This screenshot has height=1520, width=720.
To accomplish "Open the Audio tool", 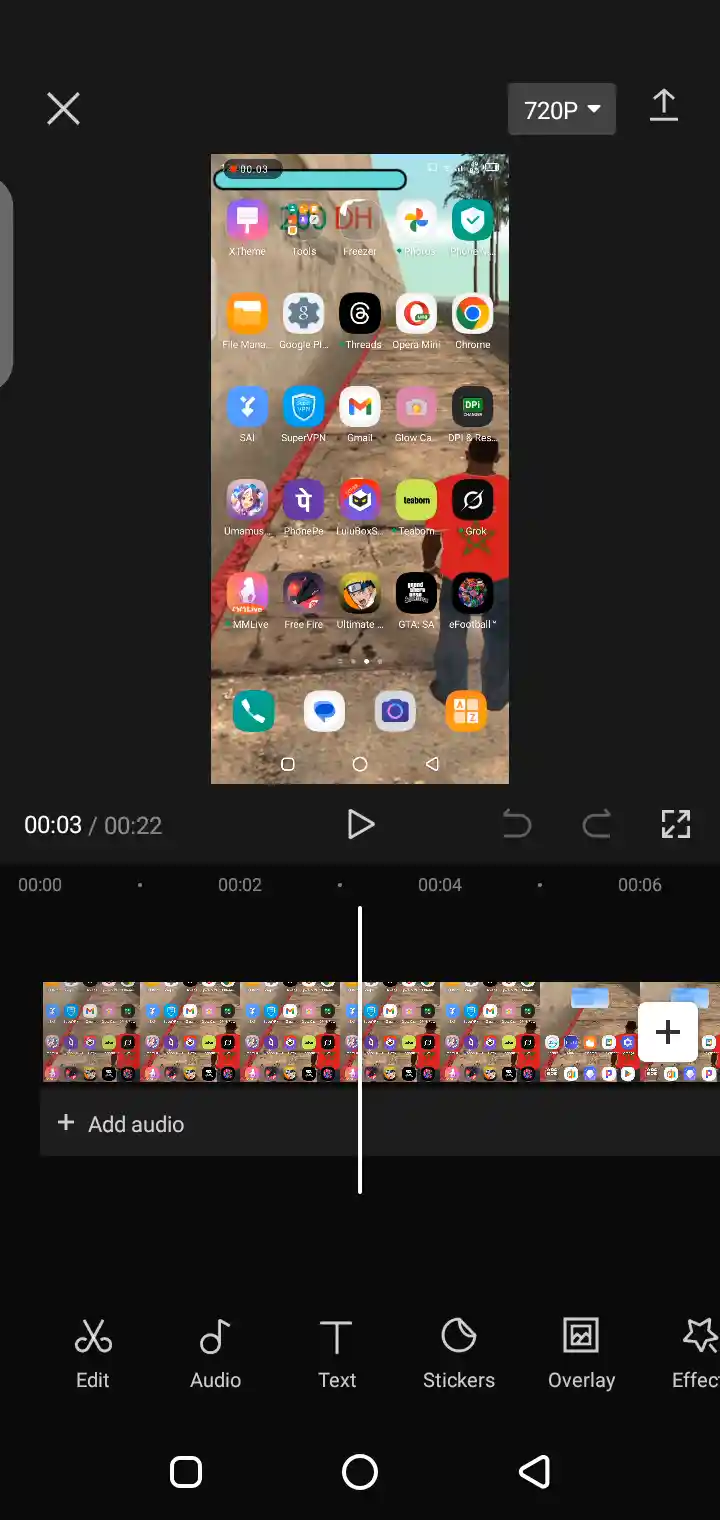I will (215, 1353).
